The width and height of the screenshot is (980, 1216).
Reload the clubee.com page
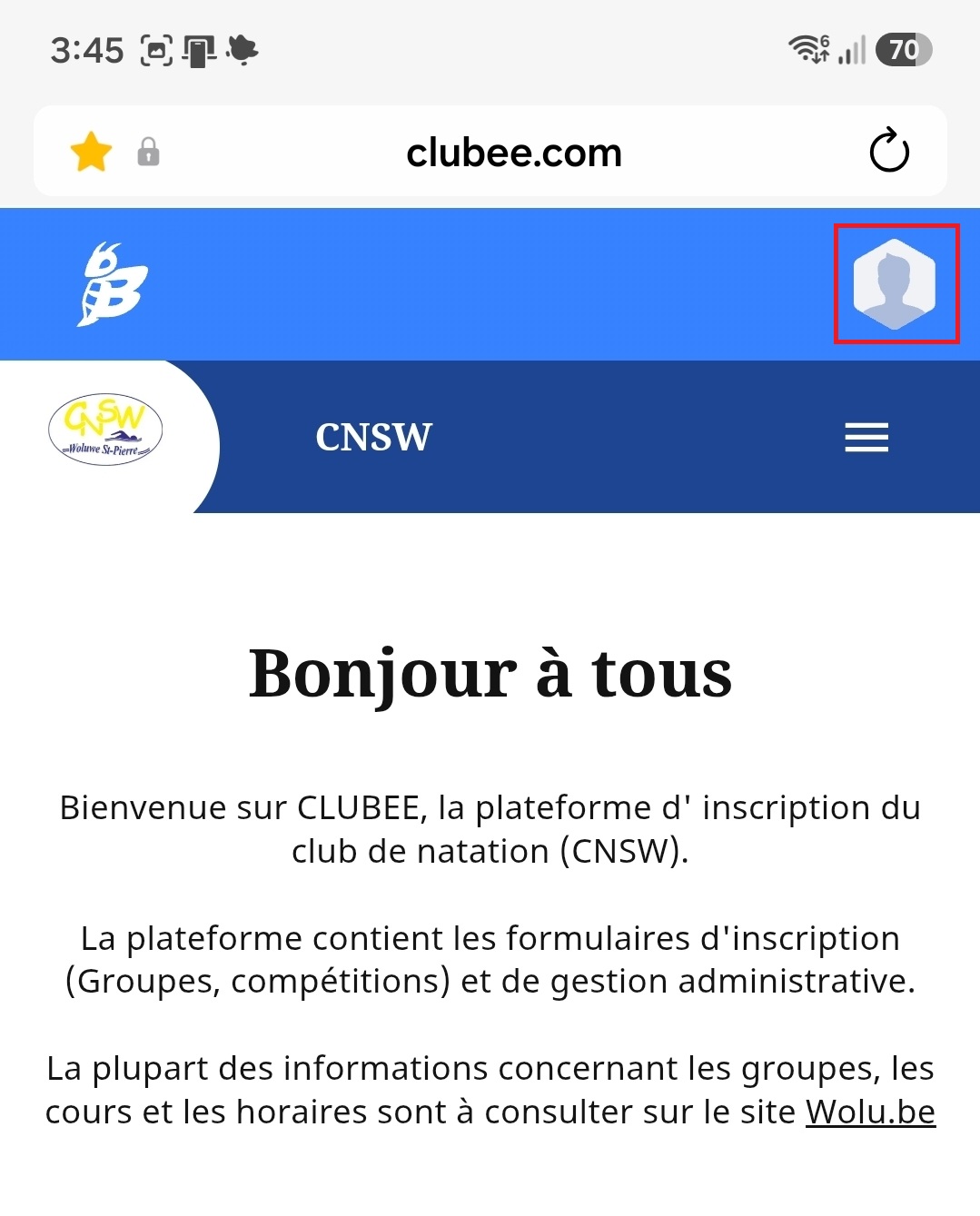coord(889,151)
